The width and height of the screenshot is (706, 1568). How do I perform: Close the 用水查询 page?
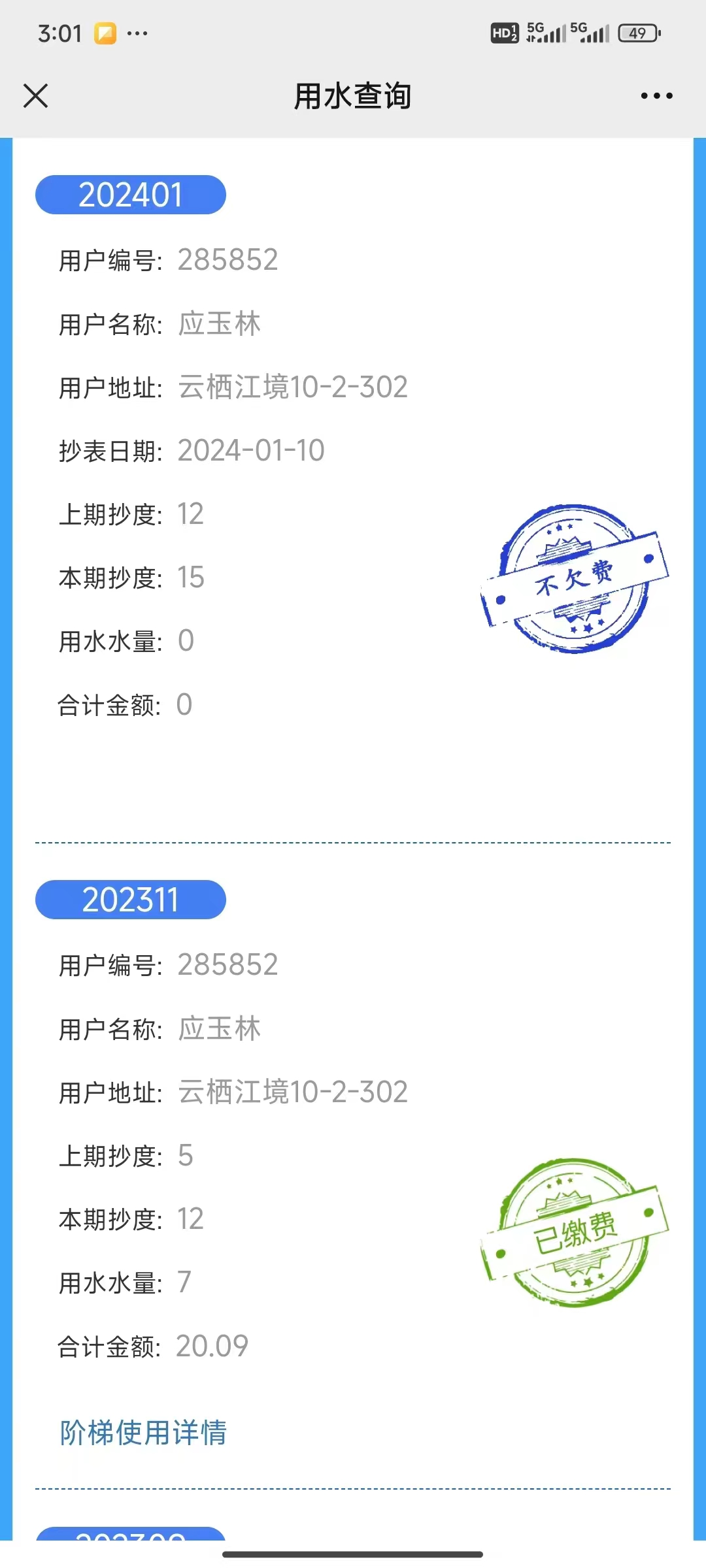35,95
